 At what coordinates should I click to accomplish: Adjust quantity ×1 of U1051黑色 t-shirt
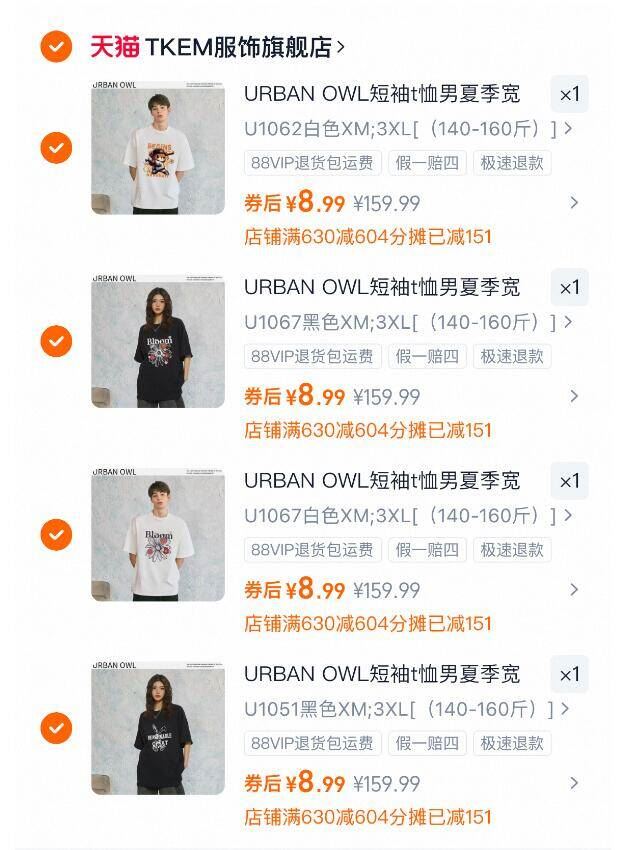tap(569, 675)
